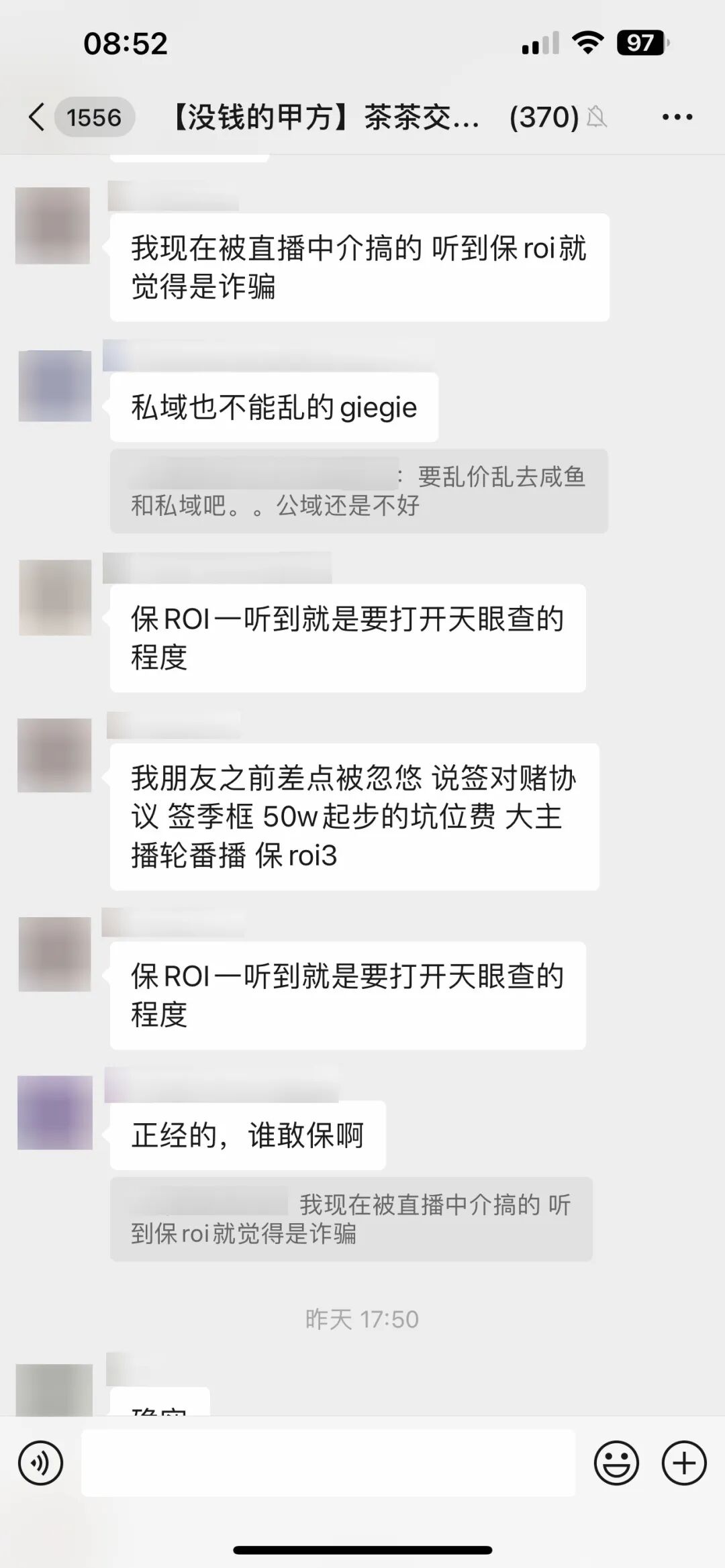Open the plus attachments menu
The width and height of the screenshot is (725, 1568).
[684, 1463]
